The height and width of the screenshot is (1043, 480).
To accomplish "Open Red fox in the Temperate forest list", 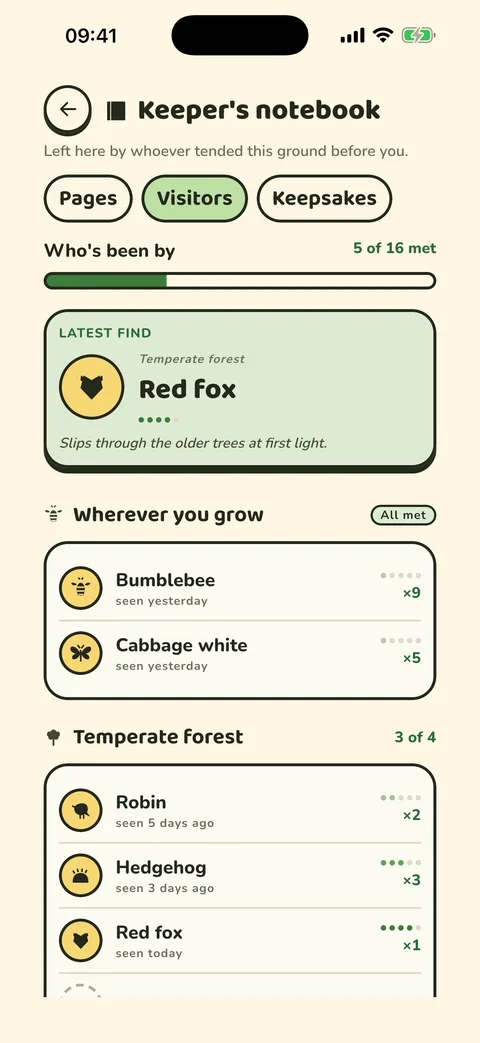I will 240,941.
